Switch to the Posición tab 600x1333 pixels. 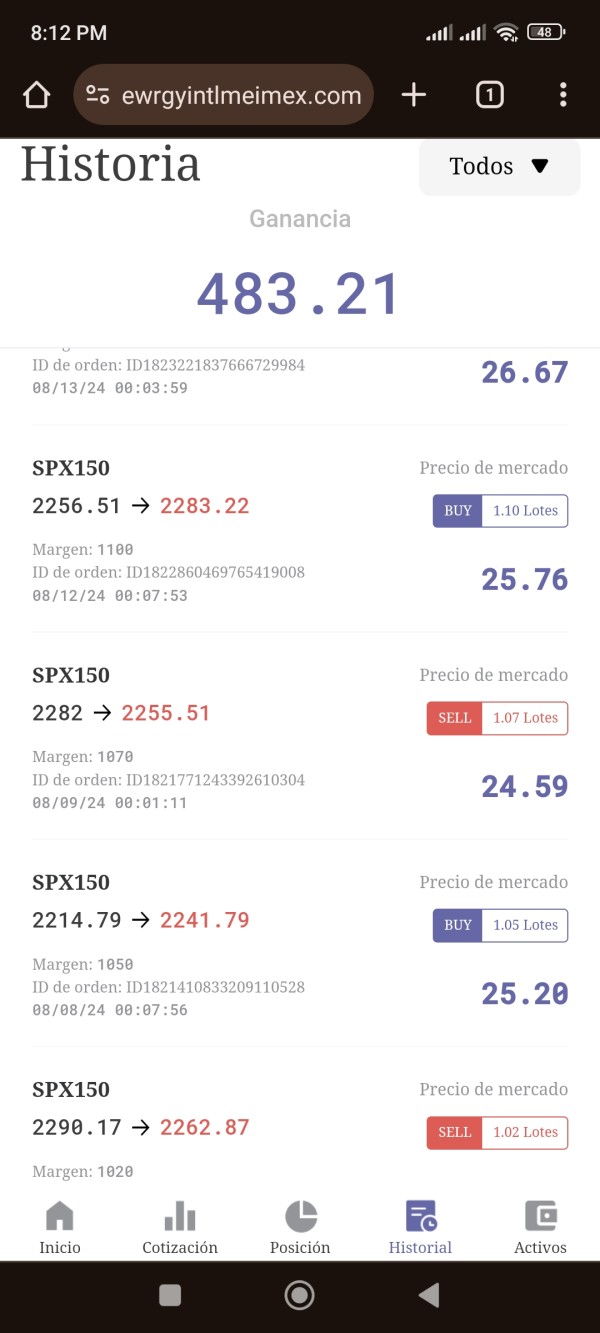coord(300,1228)
